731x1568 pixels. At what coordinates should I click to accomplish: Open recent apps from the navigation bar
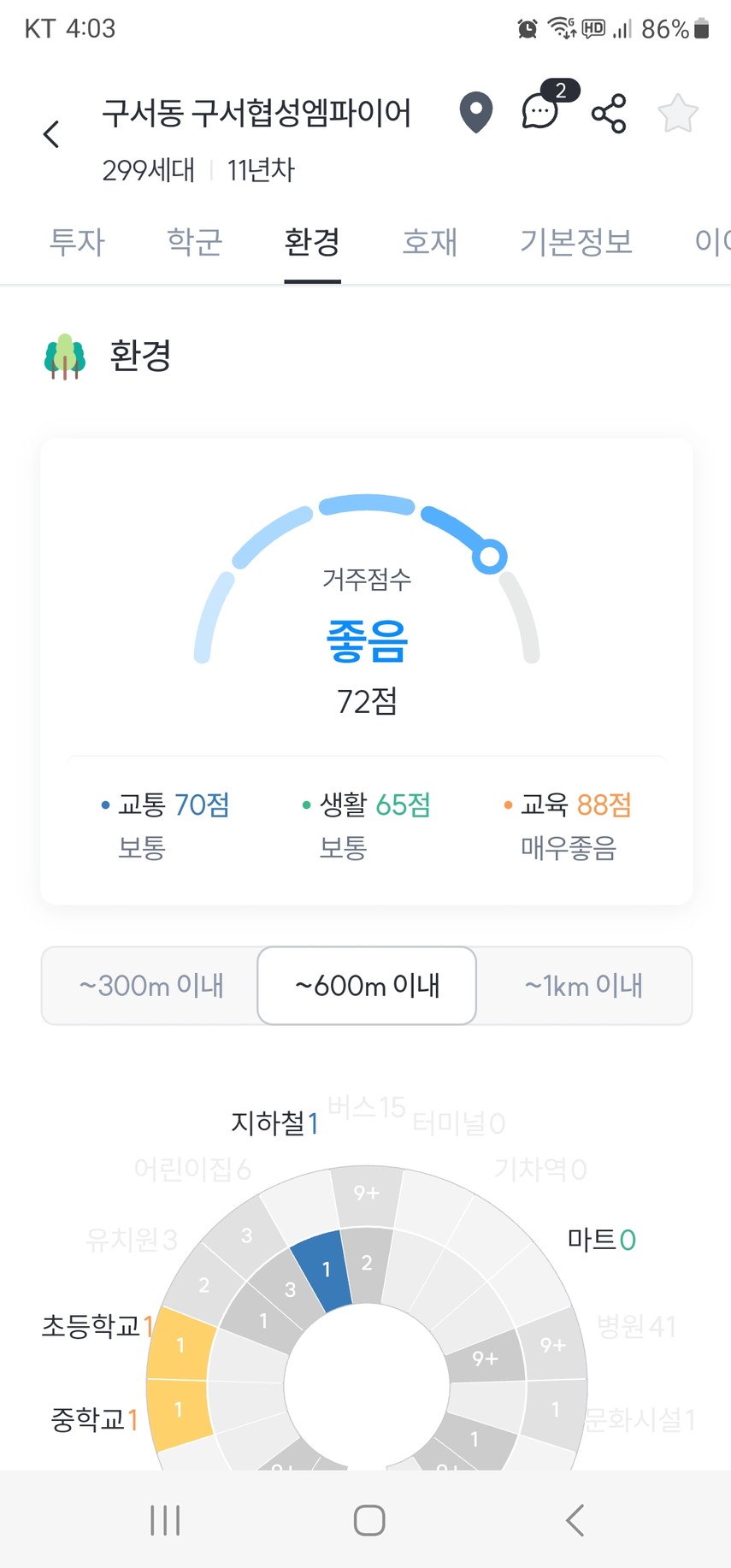point(165,1520)
